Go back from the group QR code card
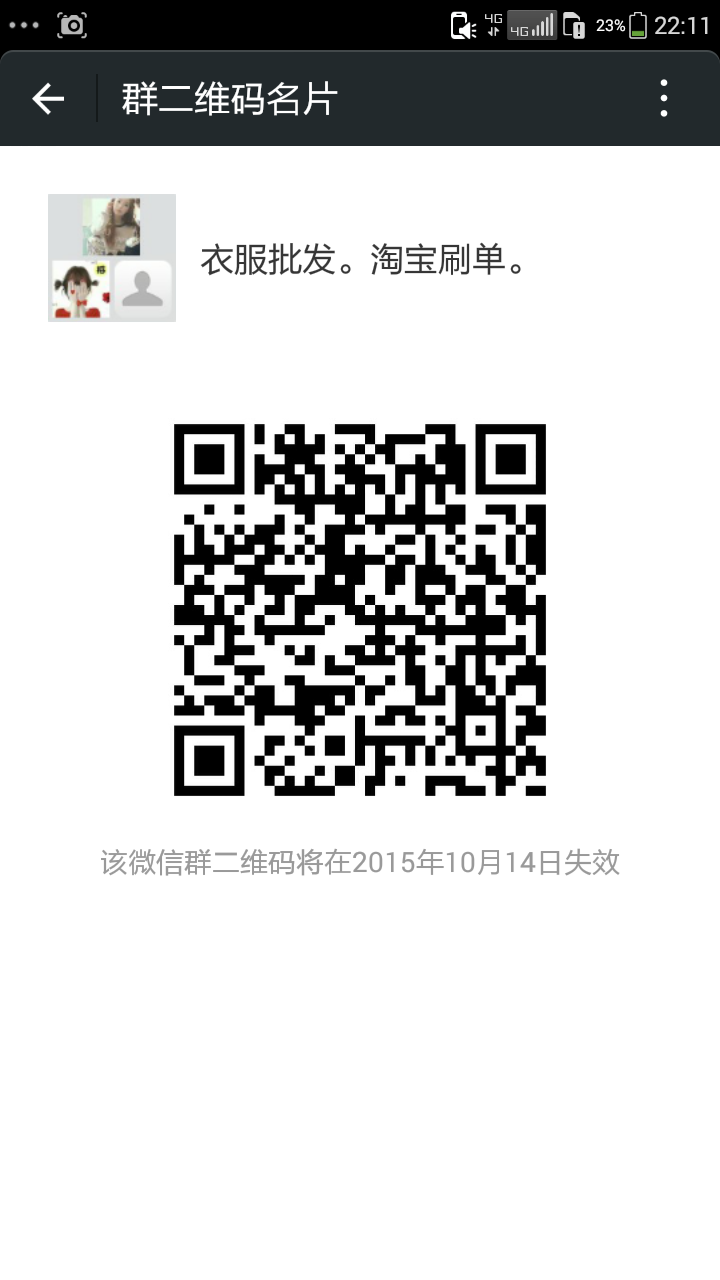Image resolution: width=720 pixels, height=1280 pixels. pyautogui.click(x=48, y=99)
